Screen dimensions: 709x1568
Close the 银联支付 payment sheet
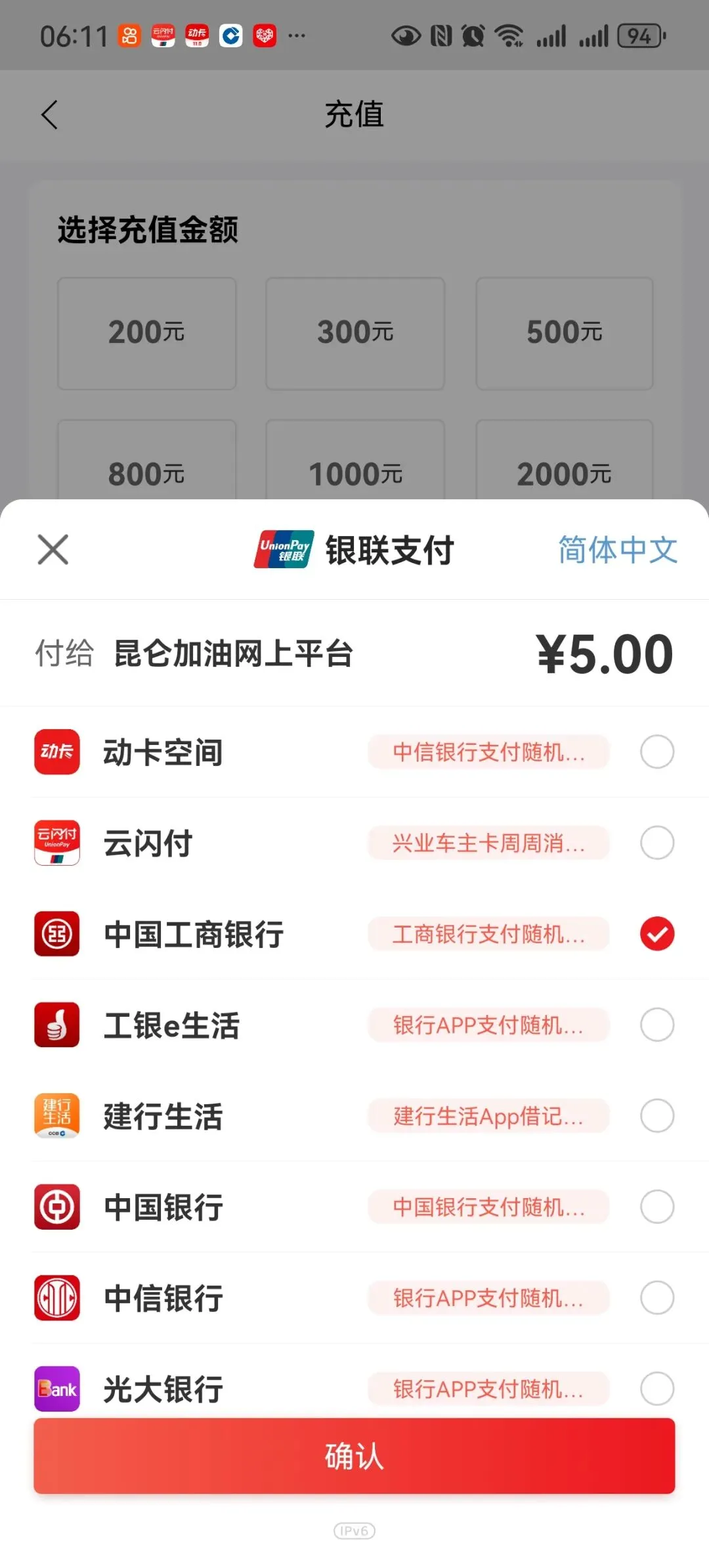tap(53, 549)
